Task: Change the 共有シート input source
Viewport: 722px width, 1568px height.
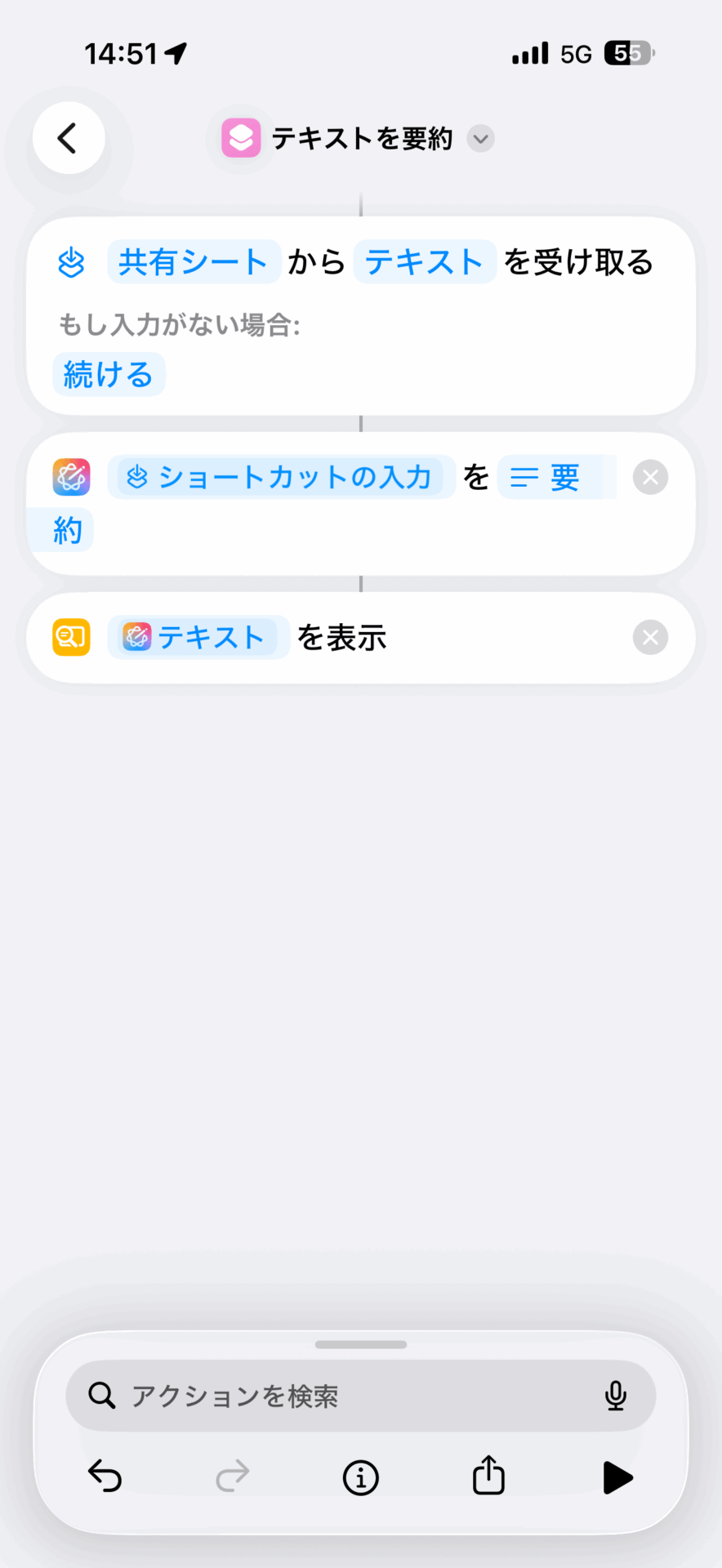Action: [x=194, y=262]
